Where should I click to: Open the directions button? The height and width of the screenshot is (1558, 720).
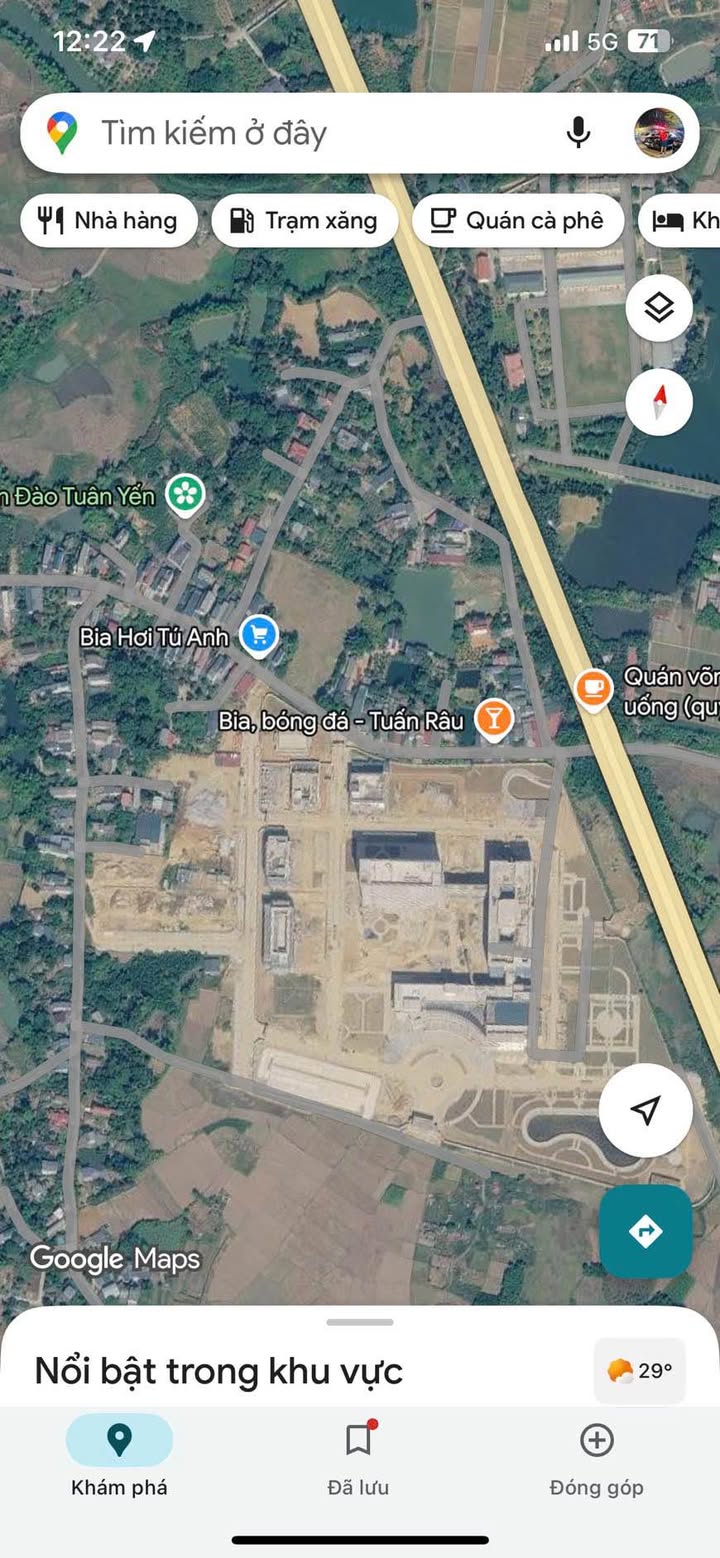(646, 1232)
